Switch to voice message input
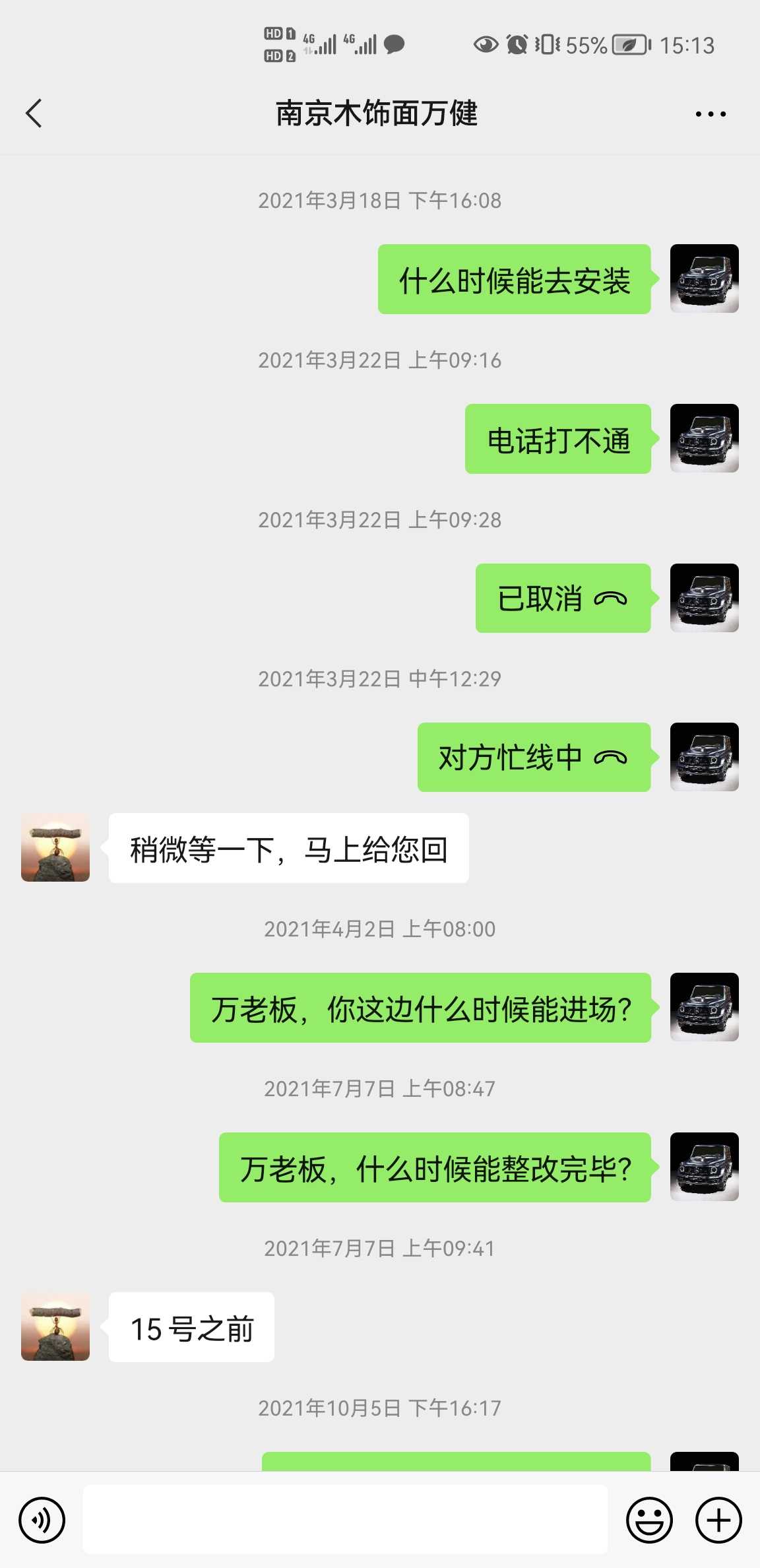This screenshot has width=760, height=1568. (42, 1520)
